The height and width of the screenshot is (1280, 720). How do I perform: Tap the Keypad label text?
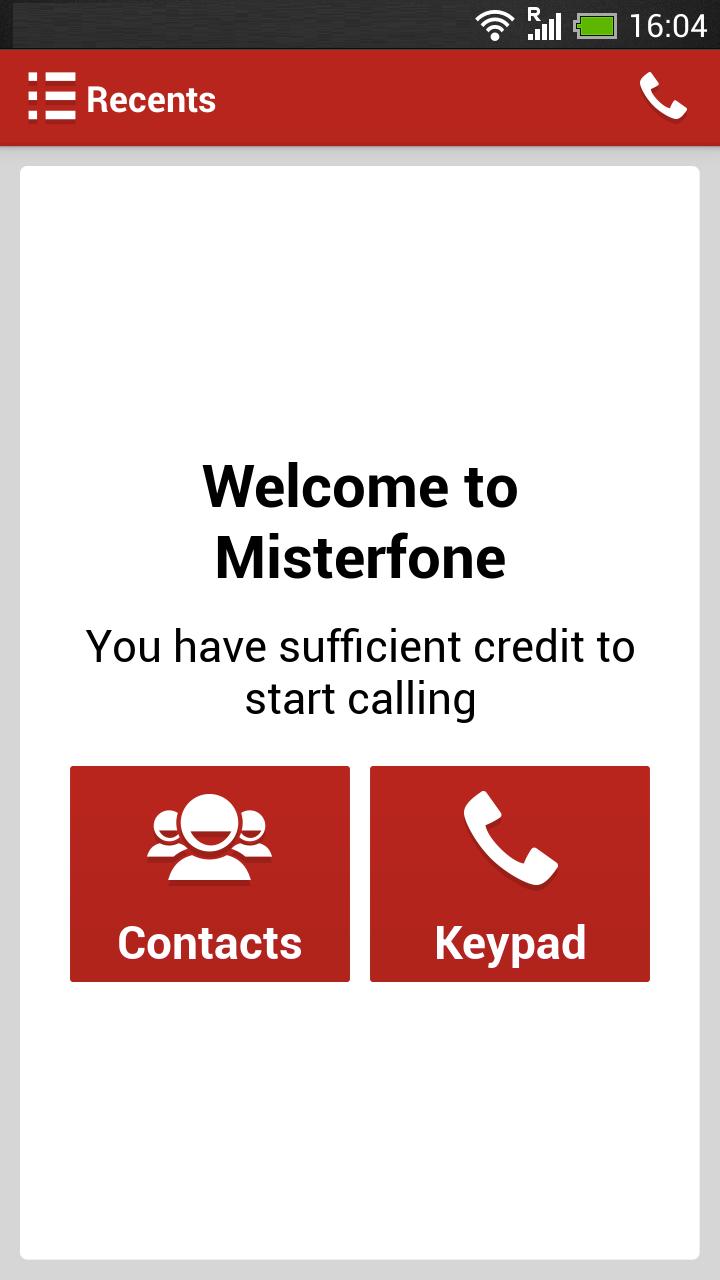[x=509, y=941]
